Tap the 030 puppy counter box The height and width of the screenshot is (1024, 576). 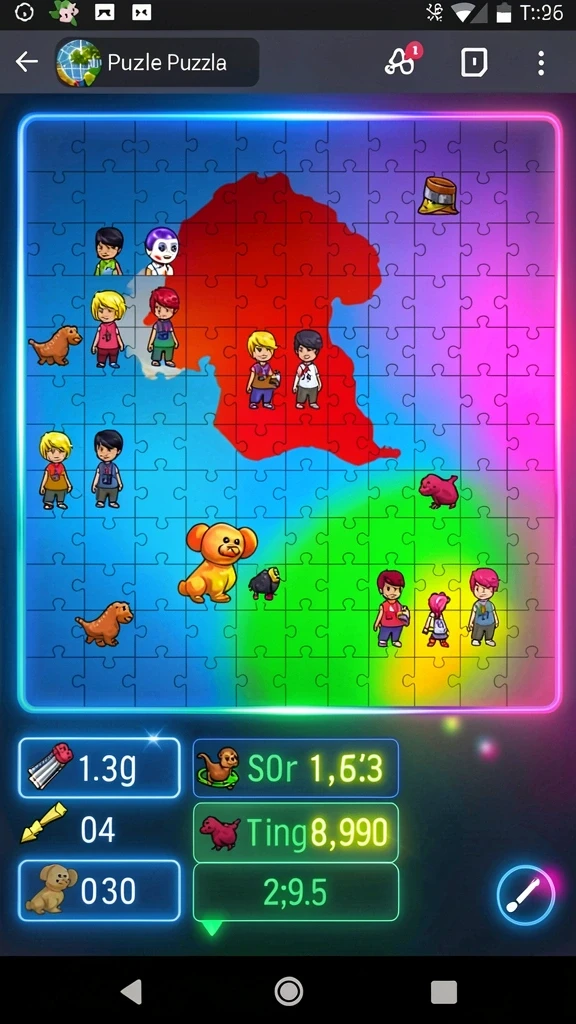coord(99,891)
